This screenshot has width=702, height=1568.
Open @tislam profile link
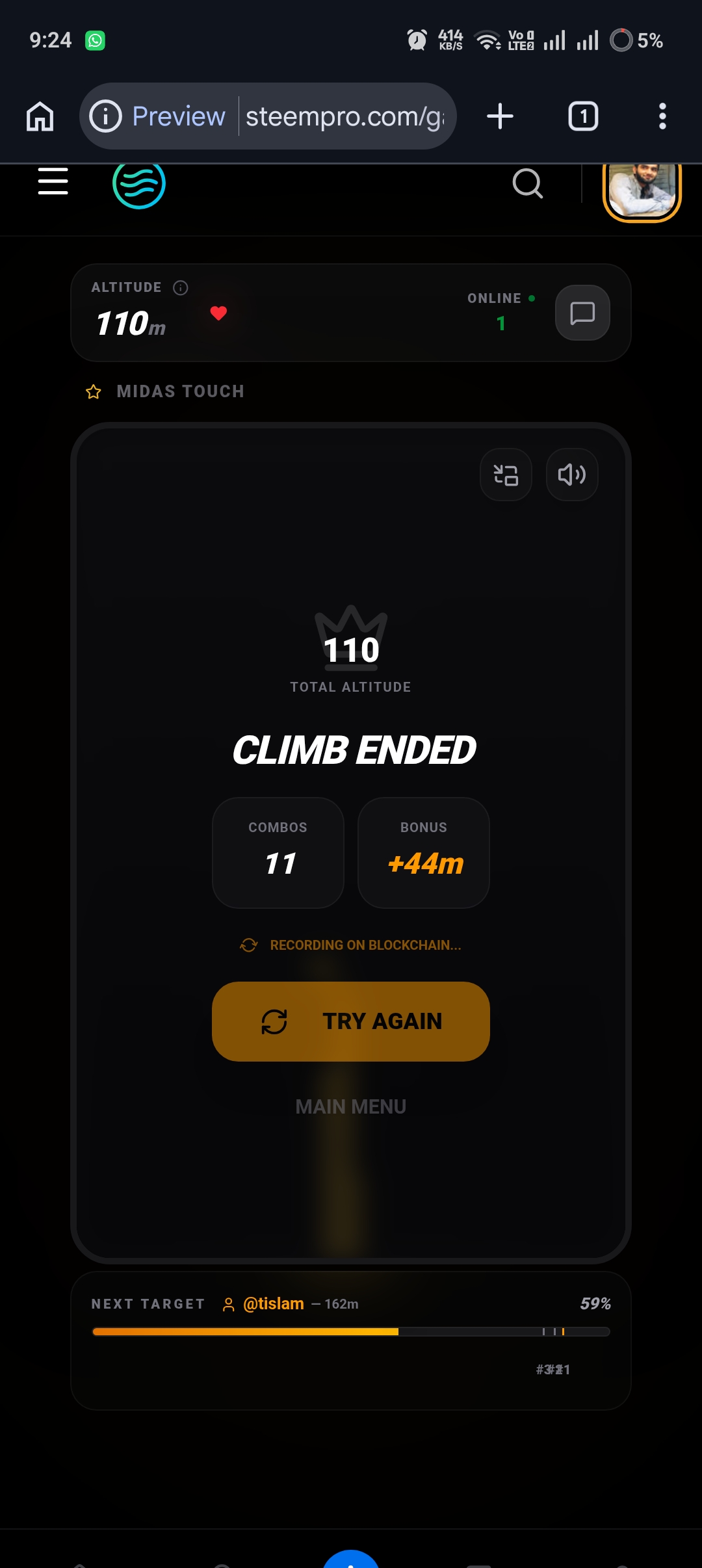coord(273,1303)
